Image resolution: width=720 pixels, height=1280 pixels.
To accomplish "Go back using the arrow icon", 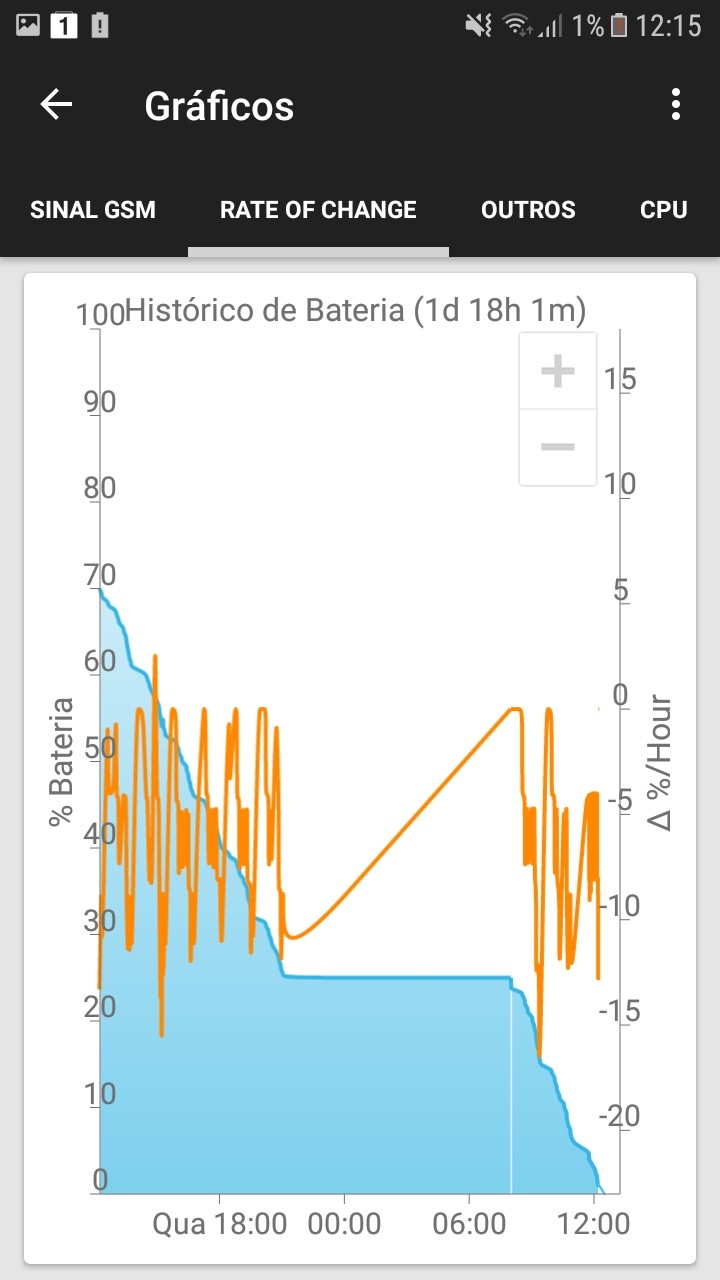I will pos(57,105).
